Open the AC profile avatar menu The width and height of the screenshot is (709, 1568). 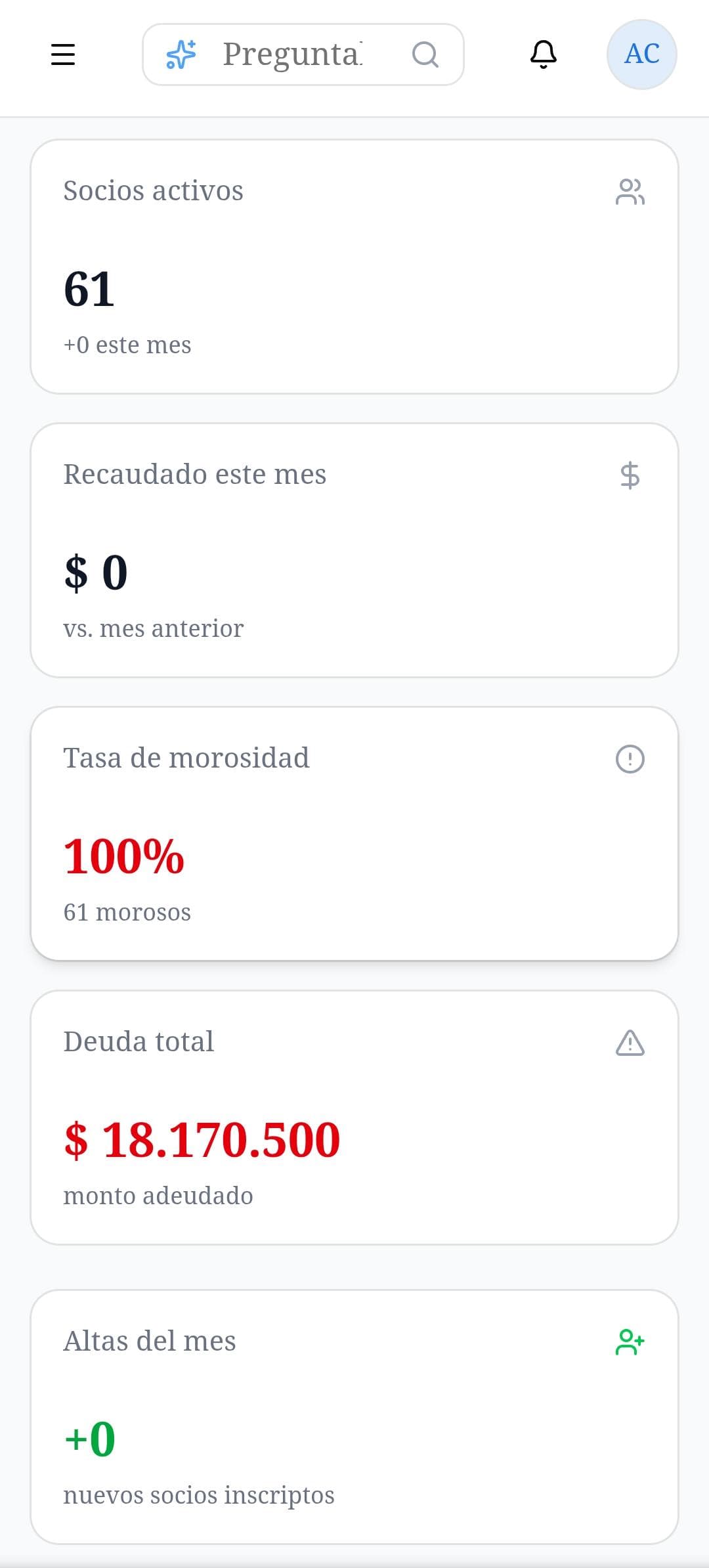pyautogui.click(x=641, y=54)
